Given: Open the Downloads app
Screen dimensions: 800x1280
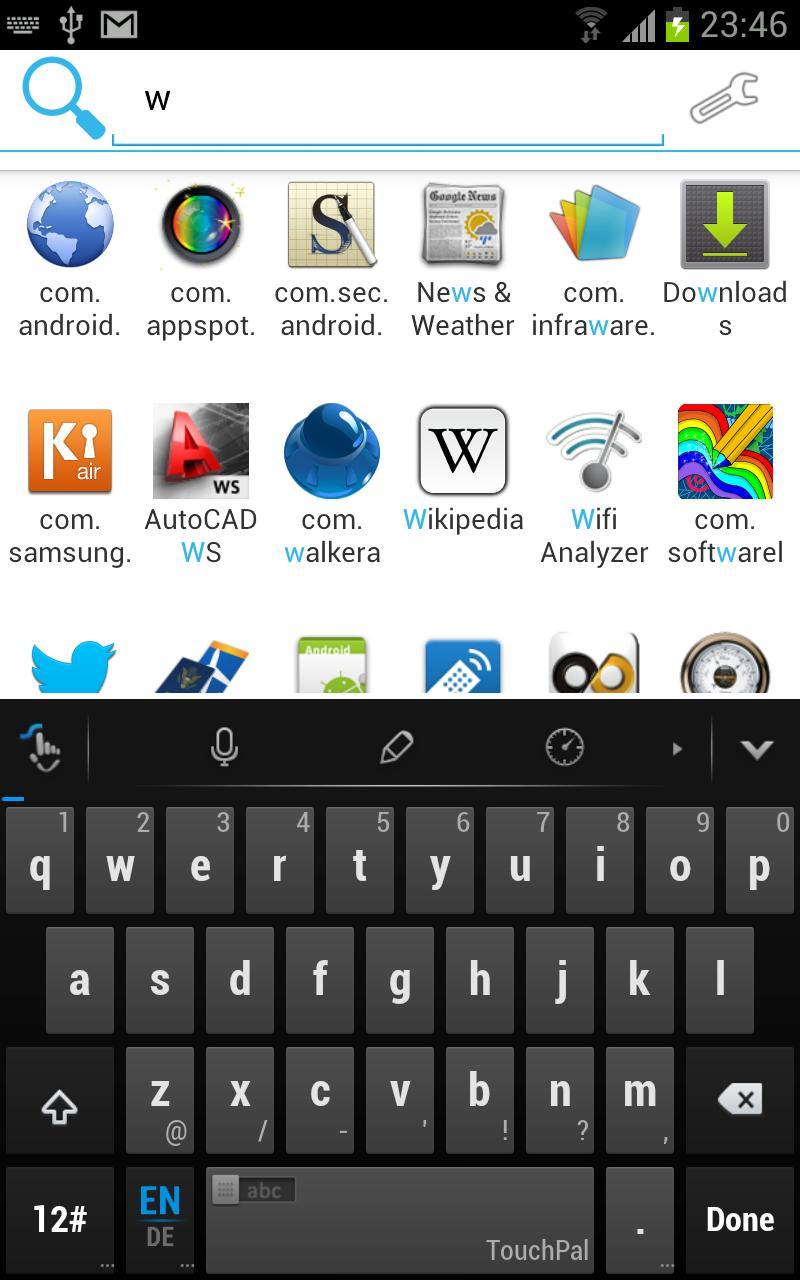Looking at the screenshot, I should (724, 225).
